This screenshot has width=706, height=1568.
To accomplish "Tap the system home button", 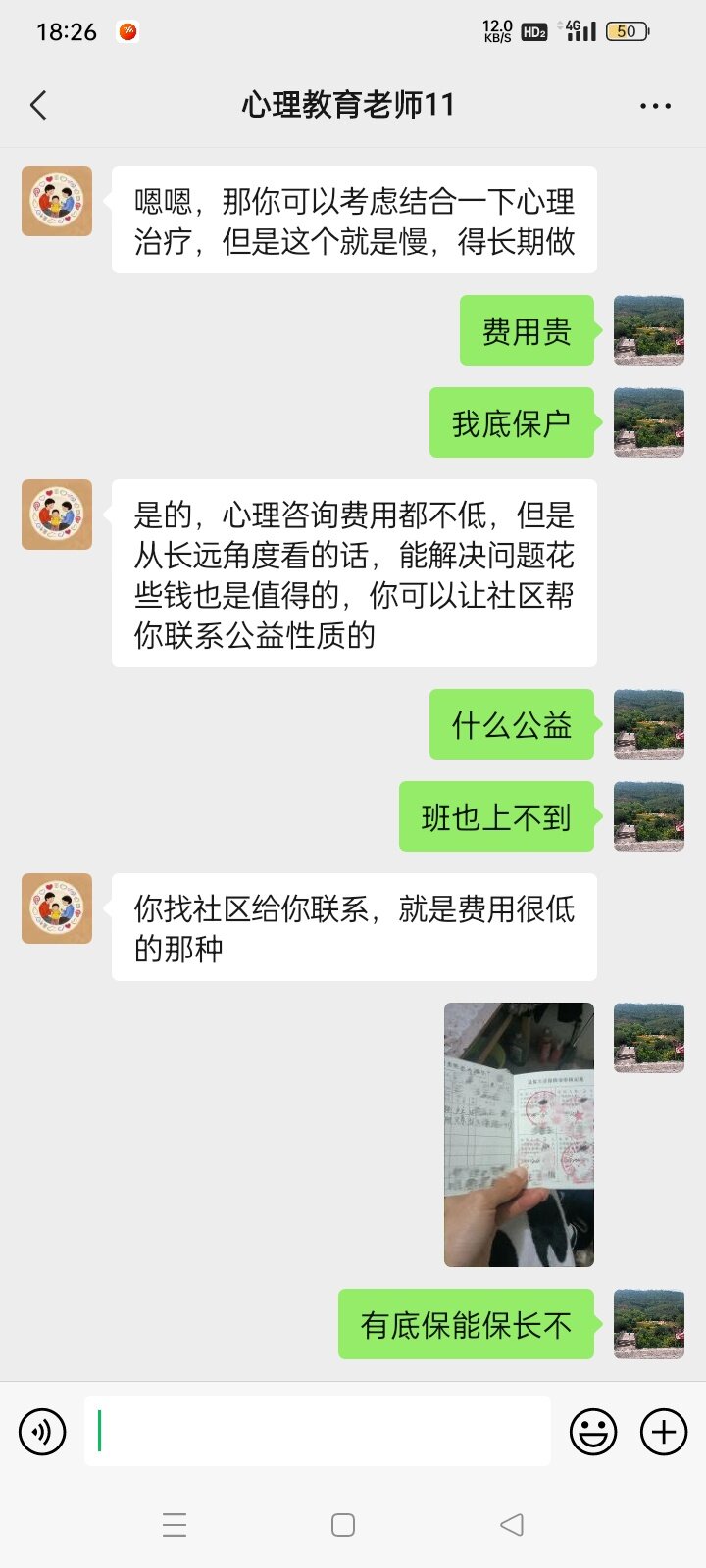I will tap(343, 1525).
